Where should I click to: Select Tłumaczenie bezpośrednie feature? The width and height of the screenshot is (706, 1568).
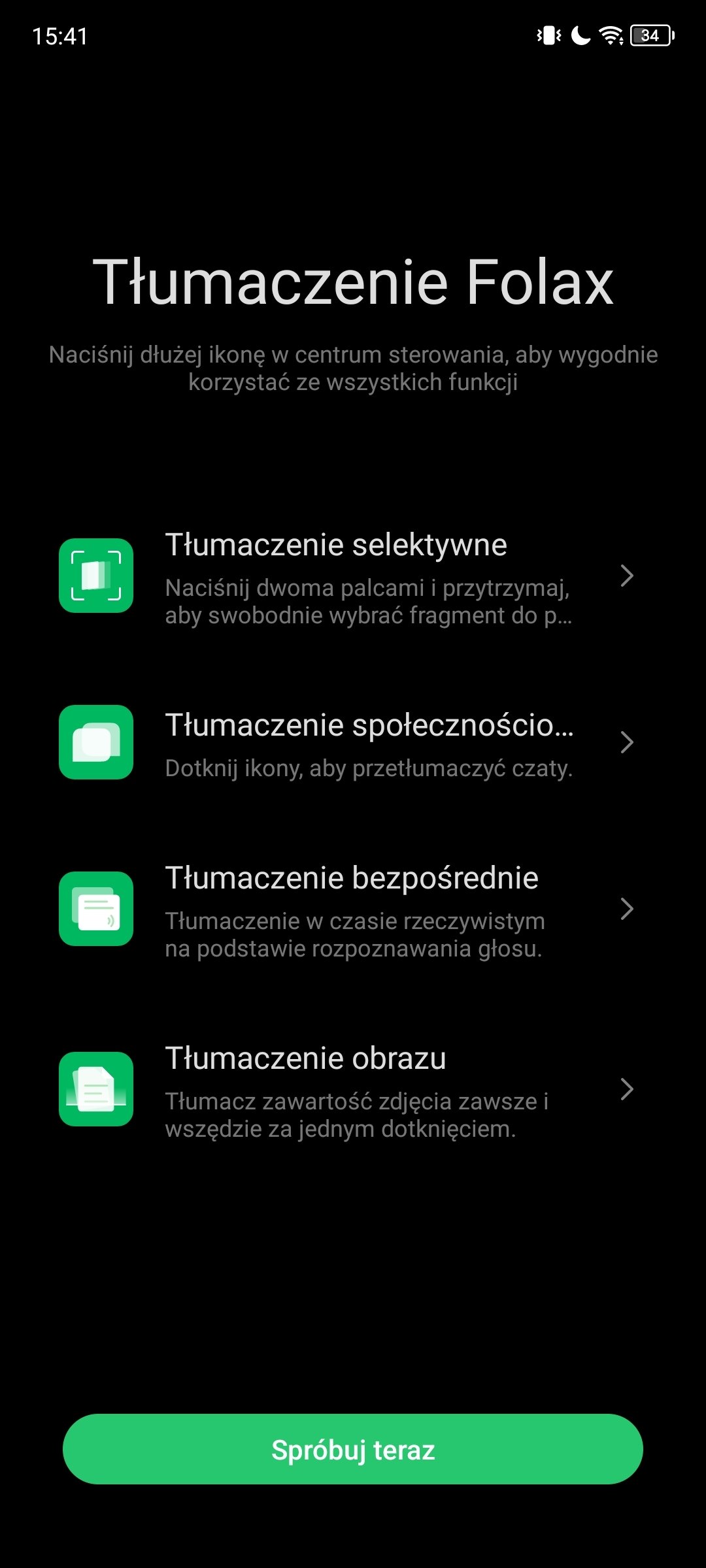353,909
